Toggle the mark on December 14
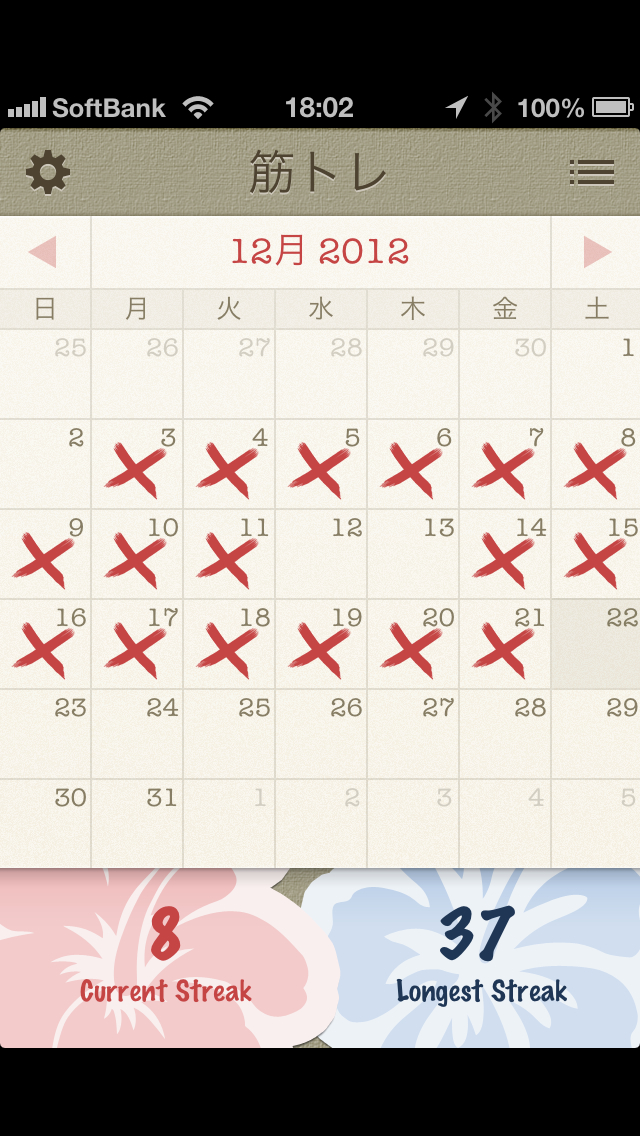Screen dimensions: 640x1136 point(504,554)
